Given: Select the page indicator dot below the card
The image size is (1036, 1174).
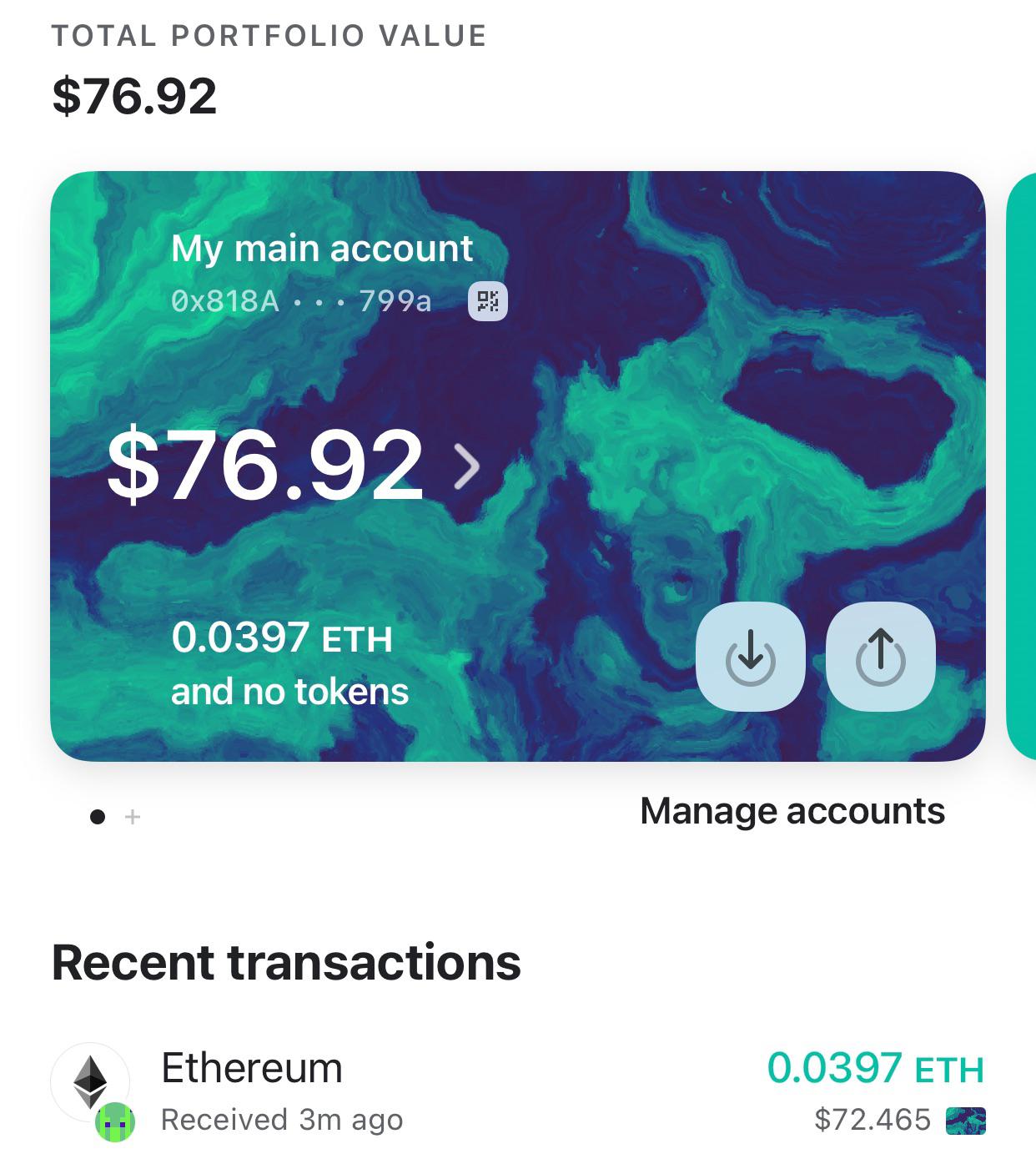Looking at the screenshot, I should (x=98, y=816).
